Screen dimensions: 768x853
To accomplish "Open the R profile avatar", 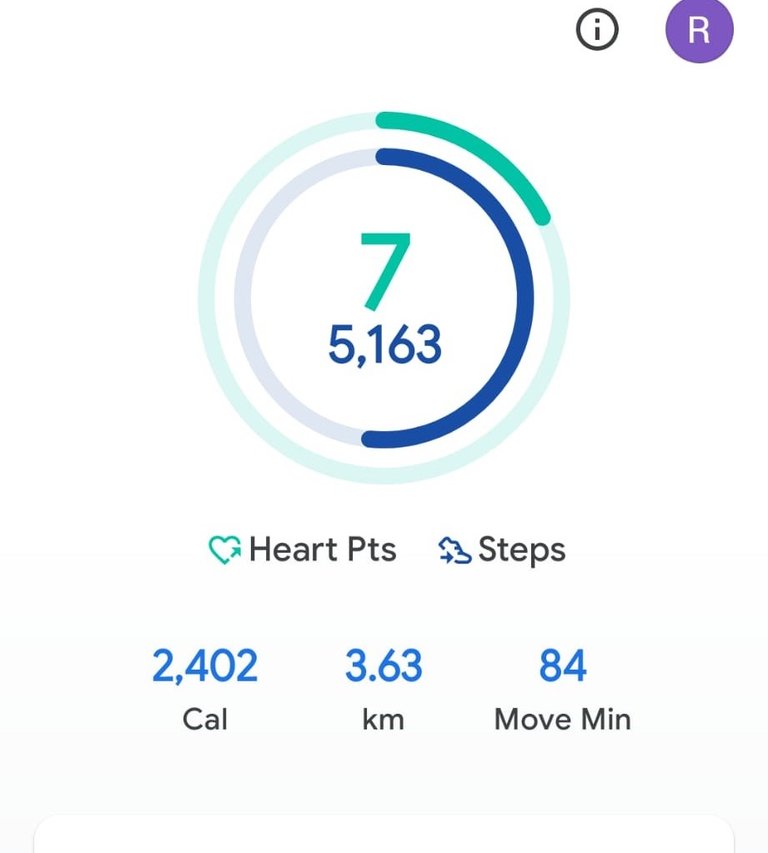I will [699, 29].
